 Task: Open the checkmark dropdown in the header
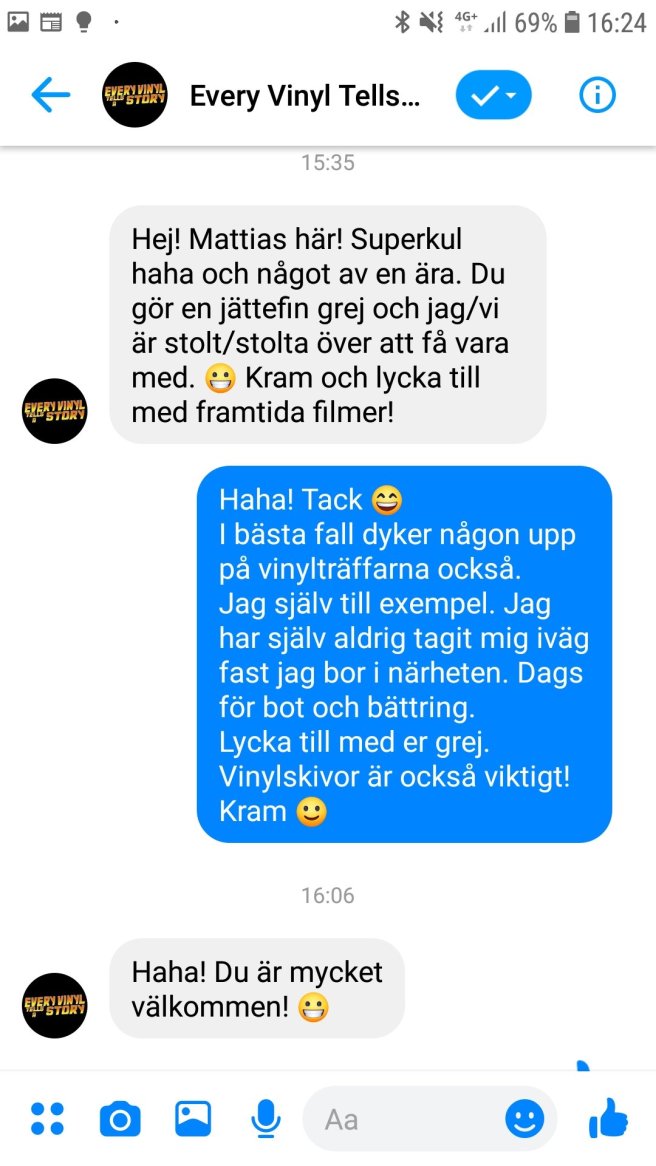coord(493,96)
